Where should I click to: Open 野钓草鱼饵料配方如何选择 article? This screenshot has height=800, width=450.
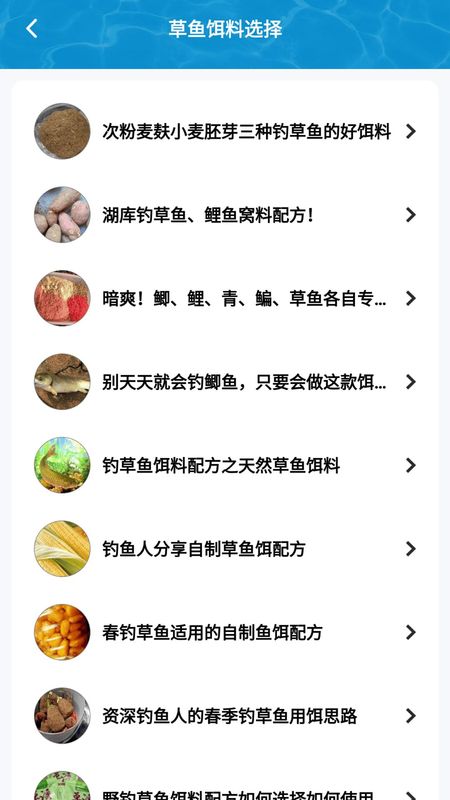pyautogui.click(x=225, y=786)
